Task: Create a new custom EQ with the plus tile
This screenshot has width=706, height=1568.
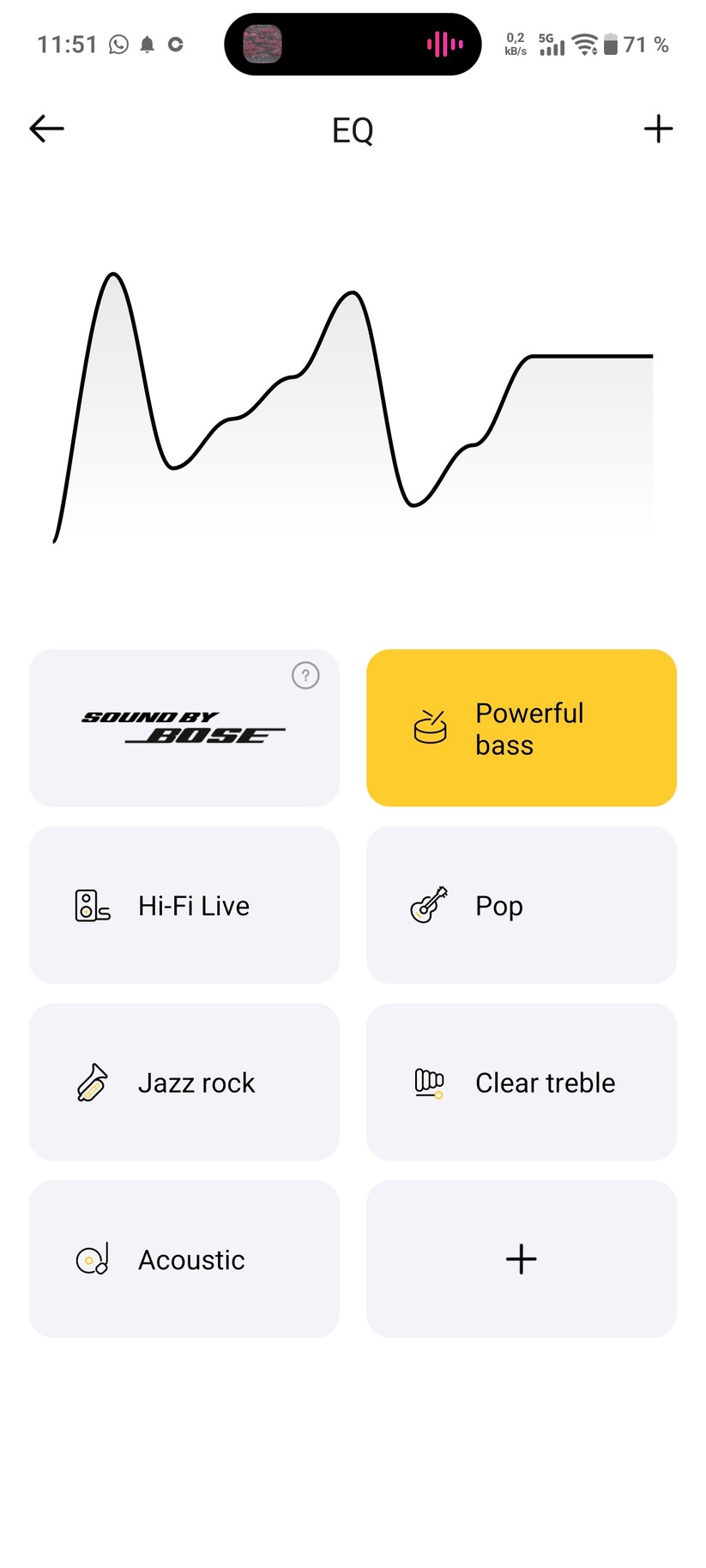Action: tap(520, 1259)
